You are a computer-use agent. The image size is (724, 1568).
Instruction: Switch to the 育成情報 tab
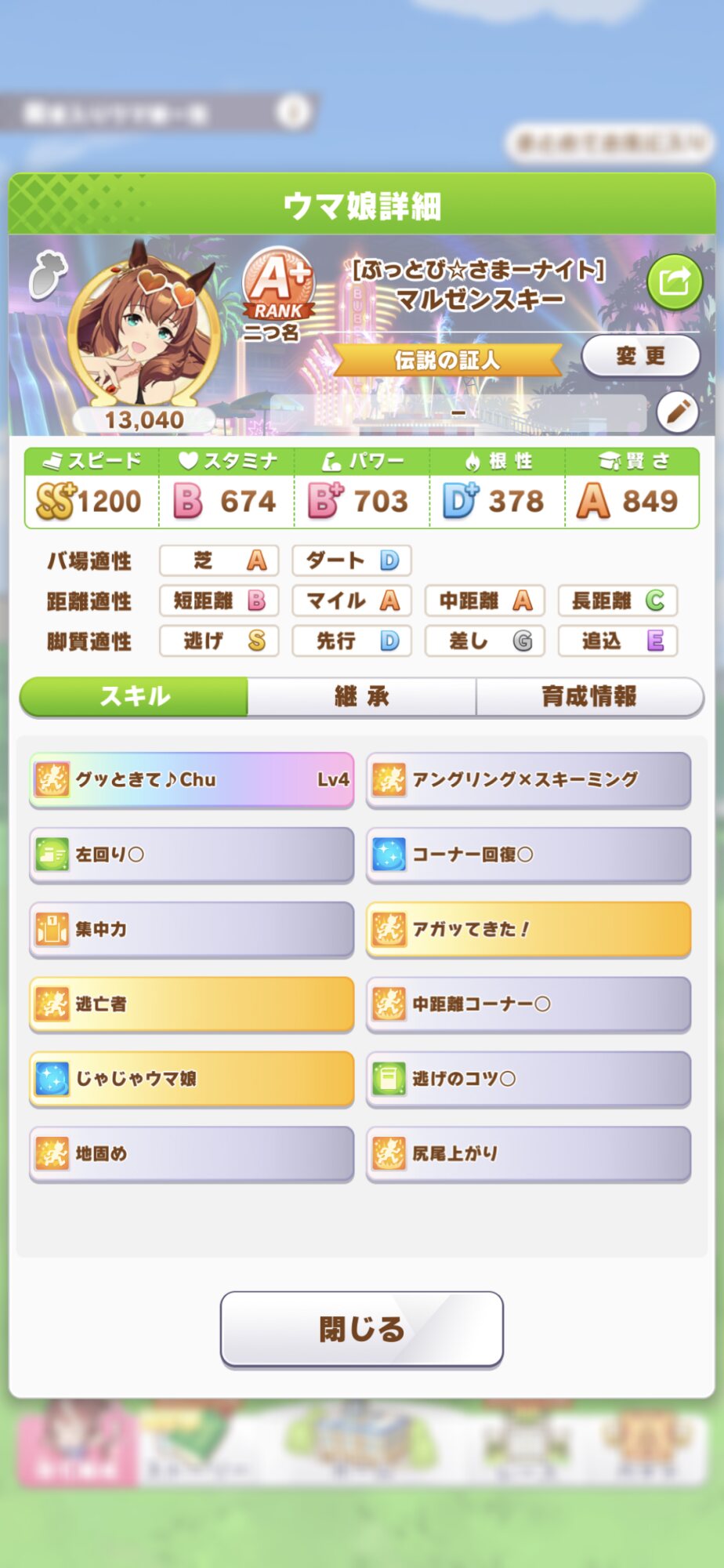click(589, 696)
